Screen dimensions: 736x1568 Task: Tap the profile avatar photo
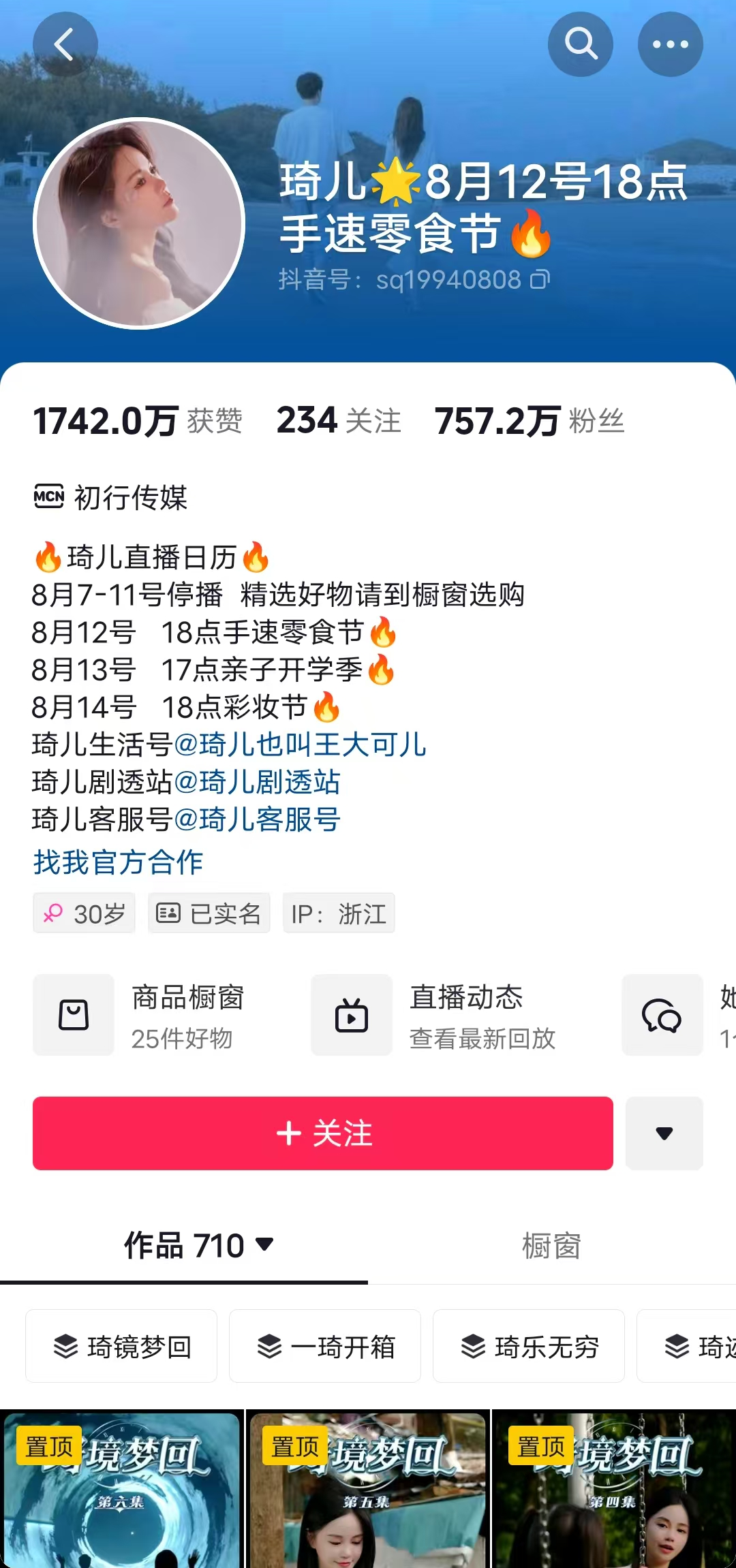[139, 223]
